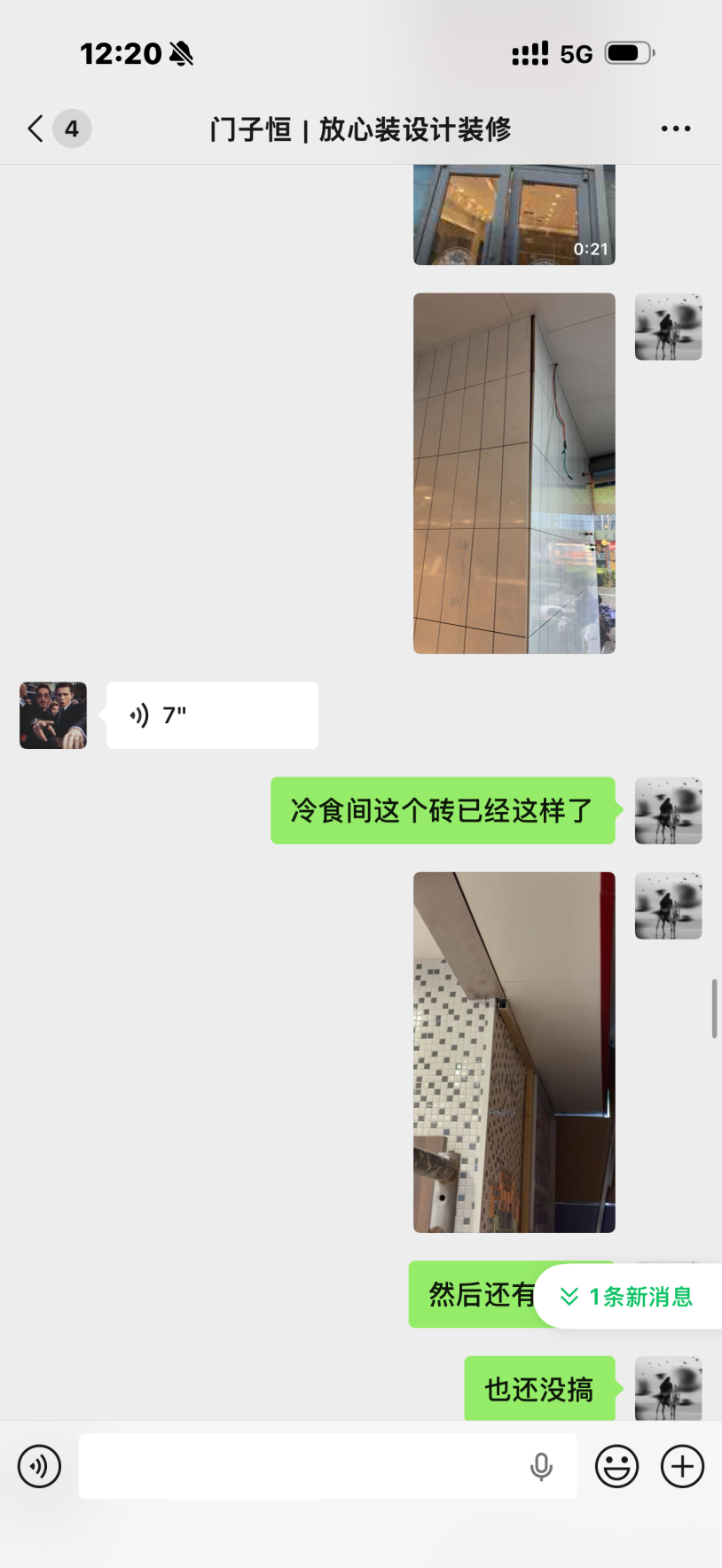Open the plus attachment menu

682,1466
